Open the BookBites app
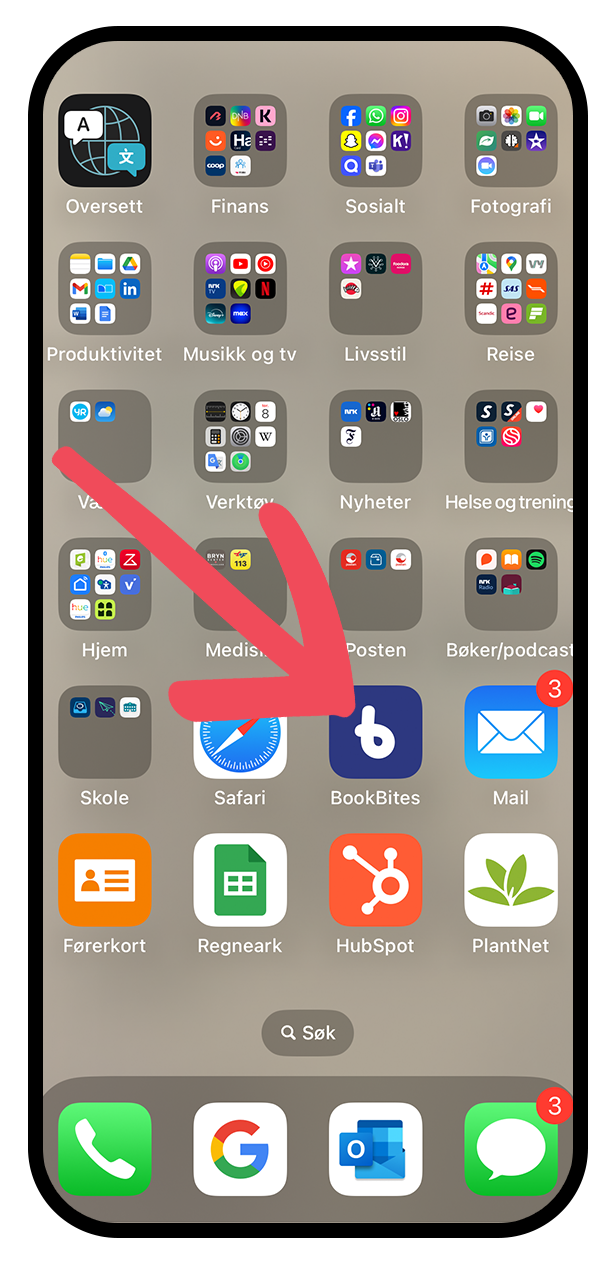 pos(375,733)
